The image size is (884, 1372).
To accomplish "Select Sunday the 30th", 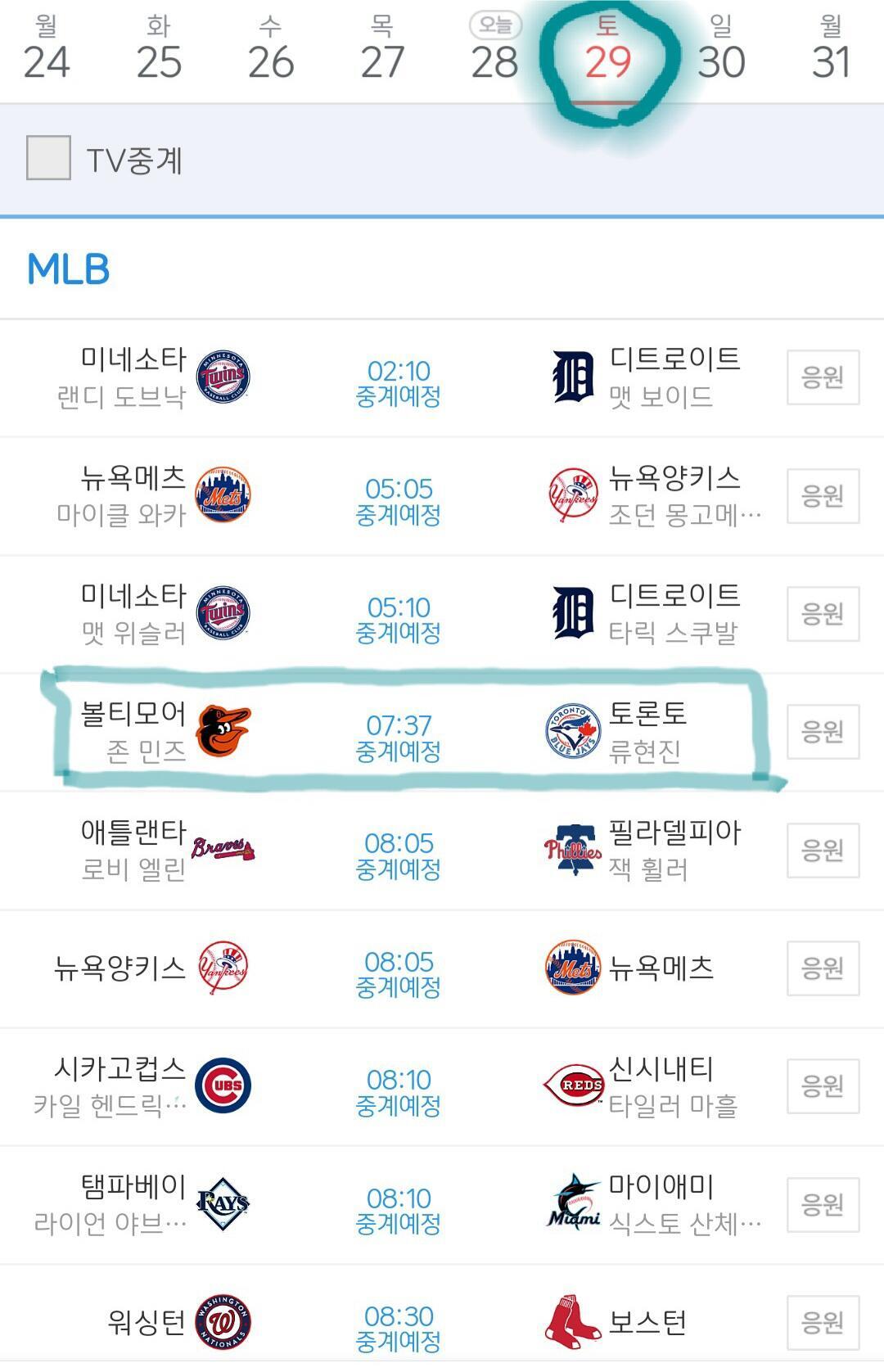I will (x=721, y=49).
